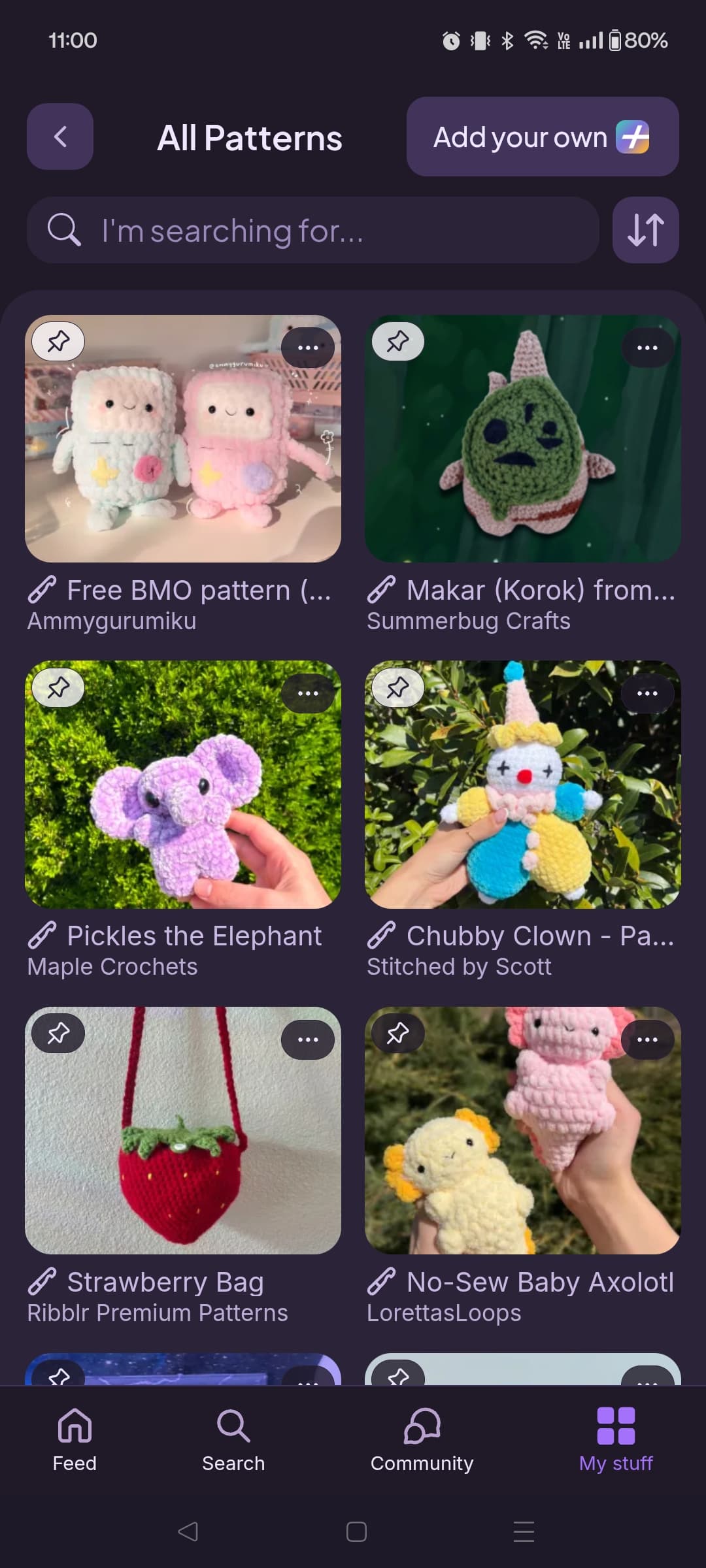Switch to the Feed tab

[x=75, y=1440]
